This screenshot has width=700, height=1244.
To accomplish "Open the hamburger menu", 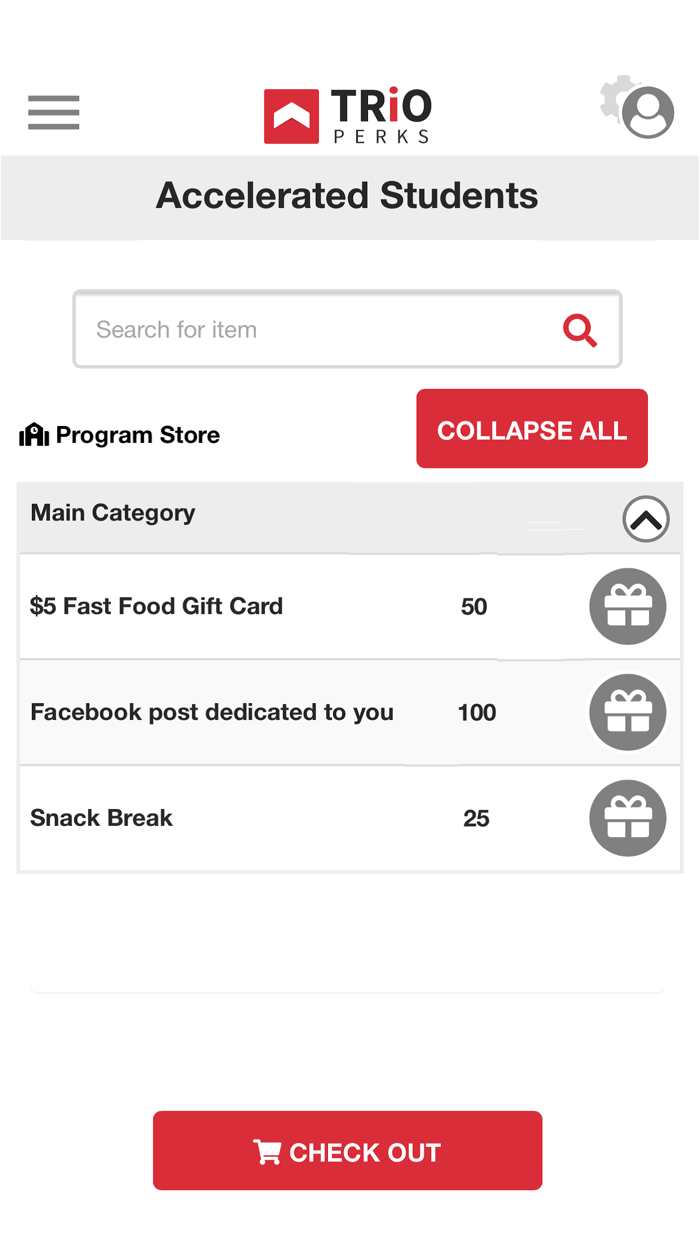I will (x=54, y=112).
